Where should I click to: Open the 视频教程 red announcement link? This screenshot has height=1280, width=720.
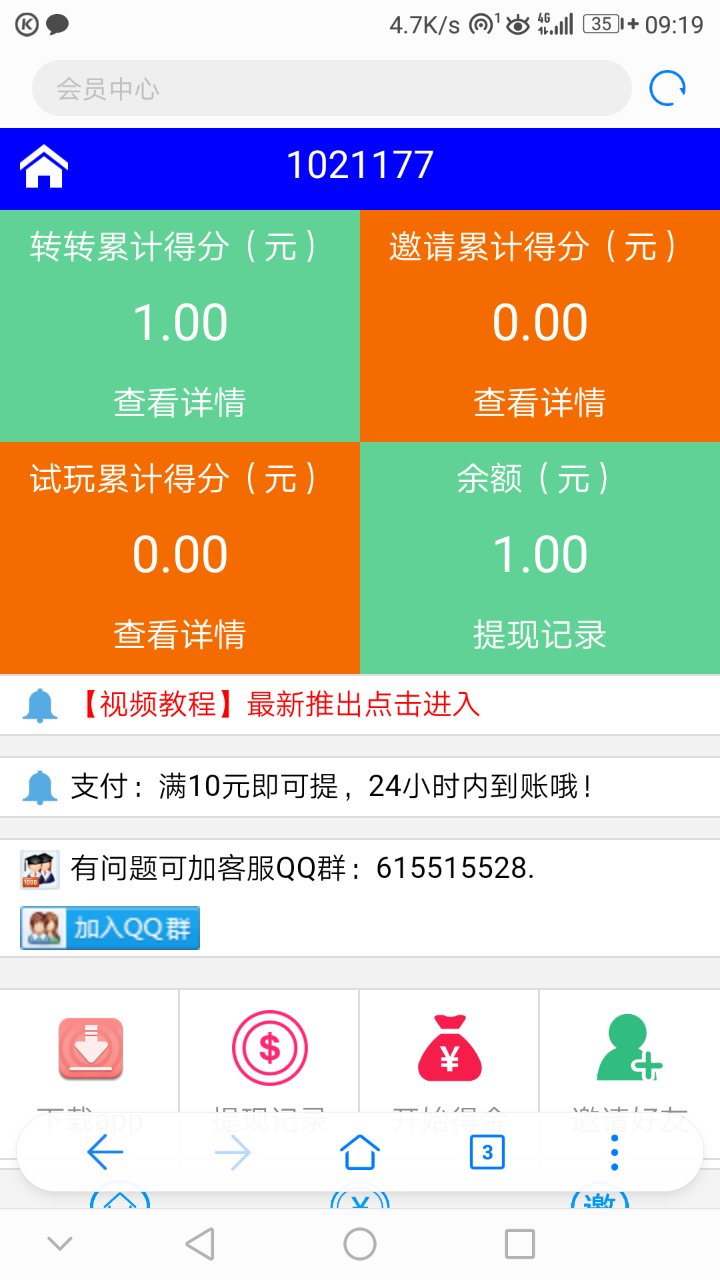(270, 705)
